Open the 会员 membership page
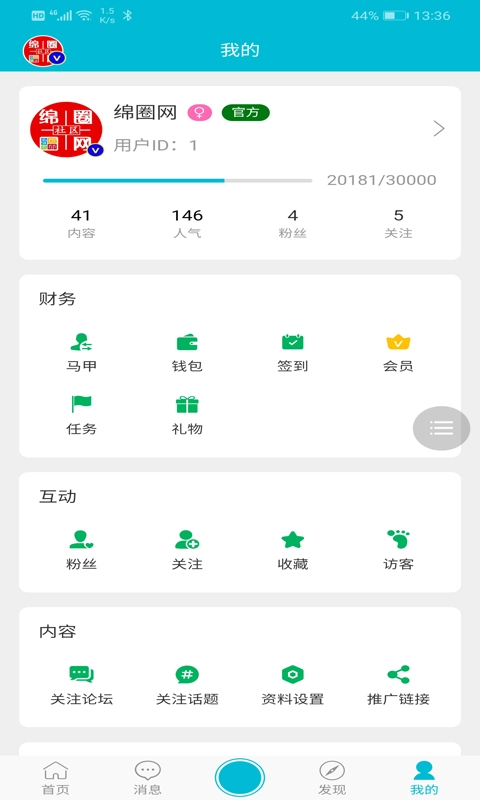480x800 pixels. point(398,353)
